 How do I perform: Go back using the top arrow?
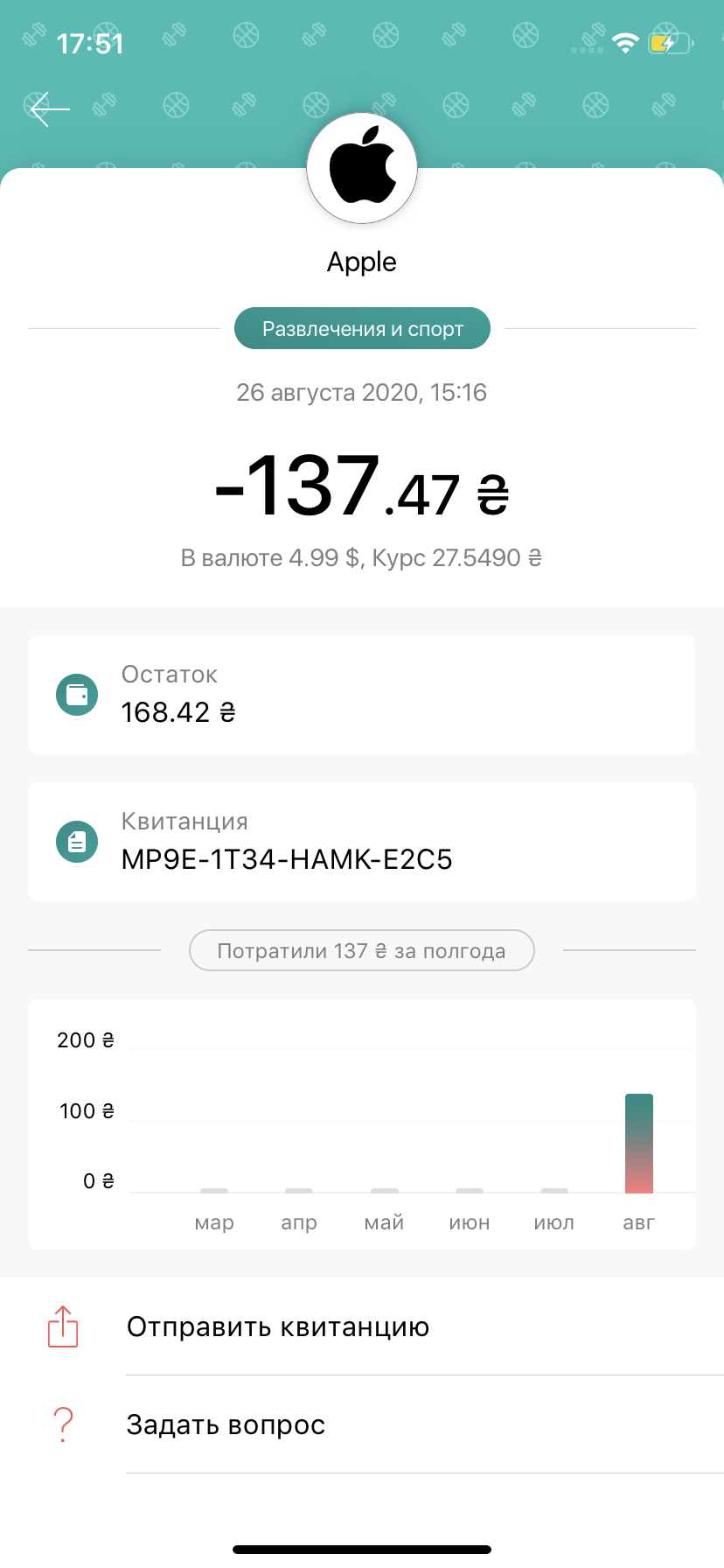pyautogui.click(x=49, y=108)
